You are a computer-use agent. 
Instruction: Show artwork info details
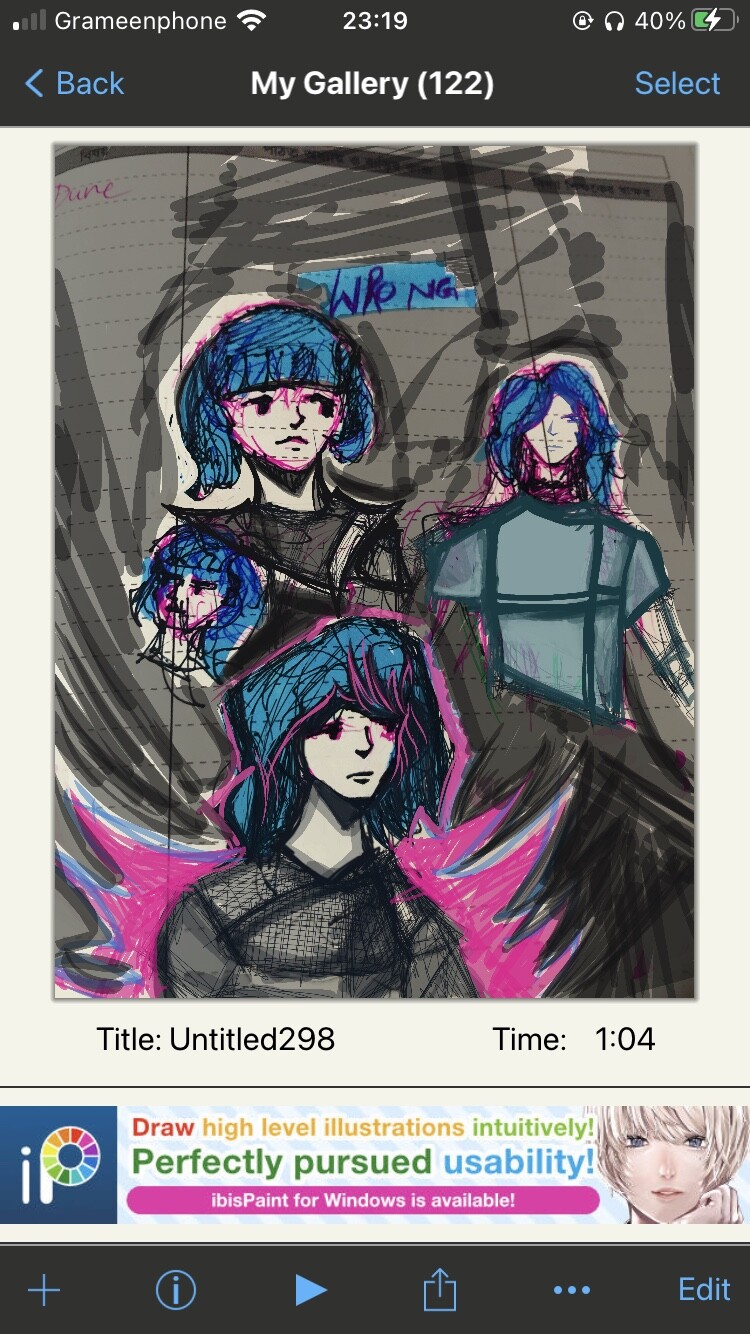pyautogui.click(x=176, y=1290)
